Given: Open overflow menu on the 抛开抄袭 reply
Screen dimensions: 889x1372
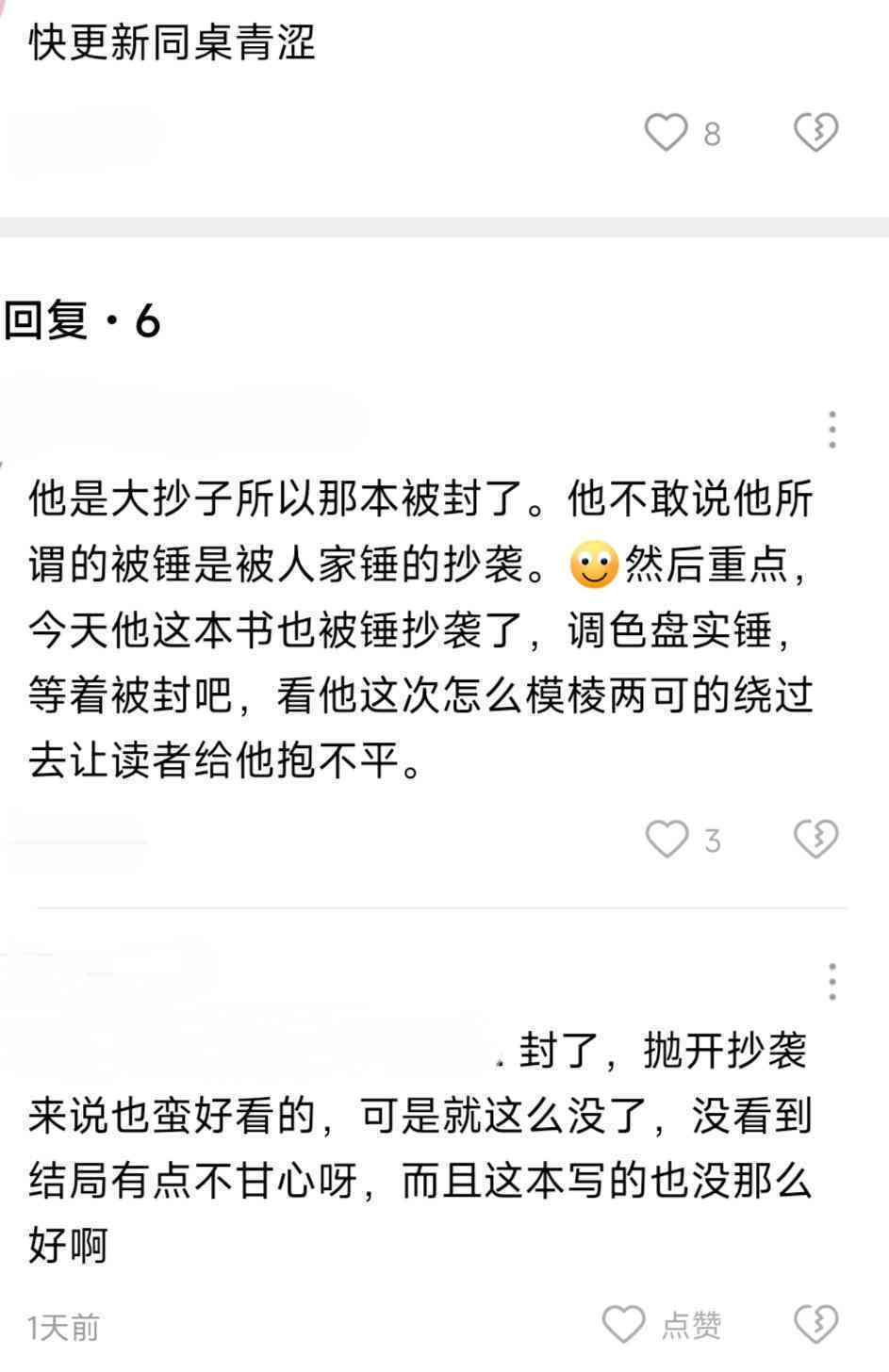Looking at the screenshot, I should [x=831, y=982].
